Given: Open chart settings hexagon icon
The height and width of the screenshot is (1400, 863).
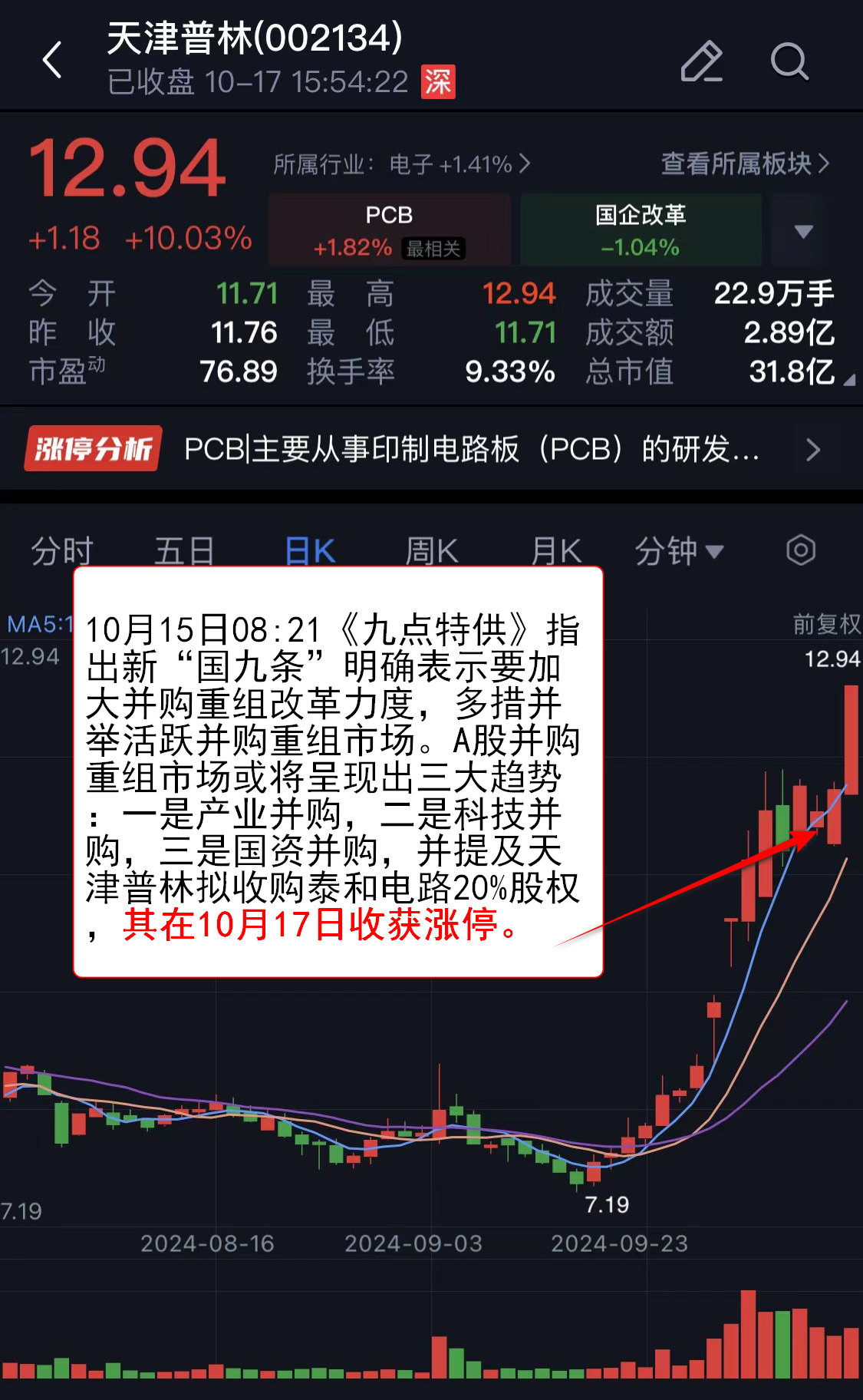Looking at the screenshot, I should (x=801, y=550).
